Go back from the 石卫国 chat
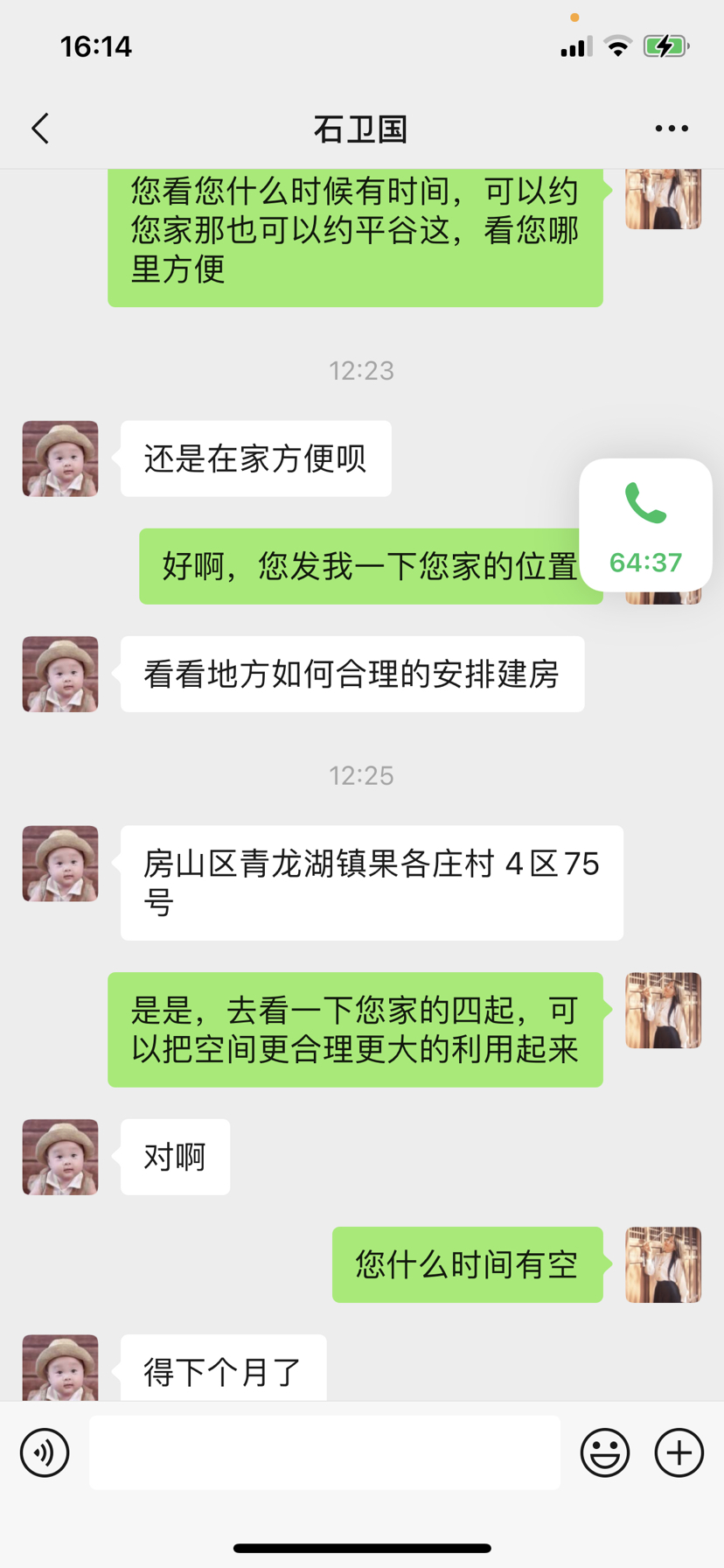This screenshot has height=1568, width=724. [x=40, y=129]
